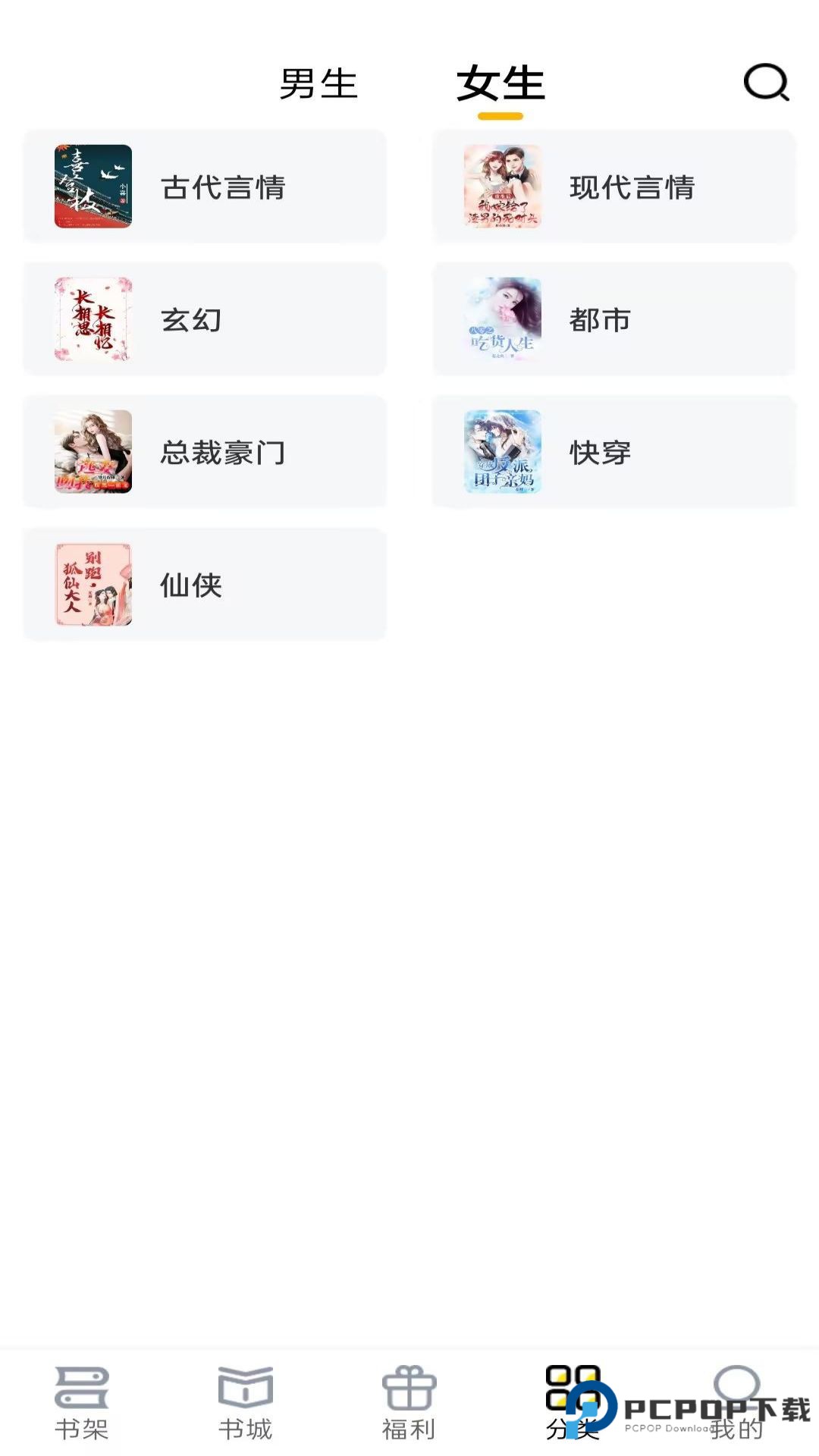
Task: Browse the 都市 category
Action: coord(613,318)
